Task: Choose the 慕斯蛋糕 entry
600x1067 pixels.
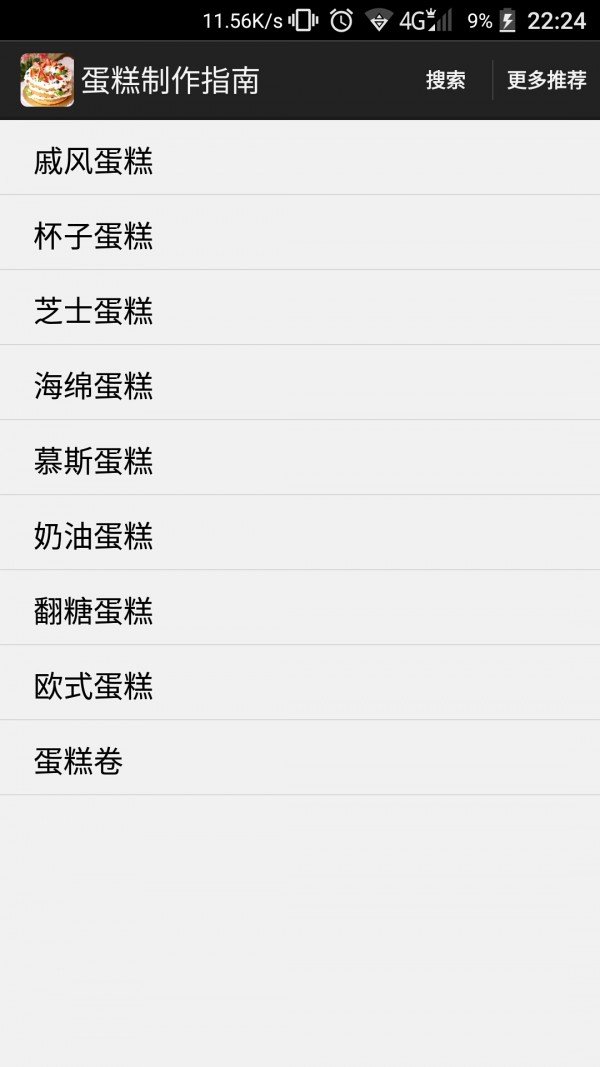Action: coord(300,457)
